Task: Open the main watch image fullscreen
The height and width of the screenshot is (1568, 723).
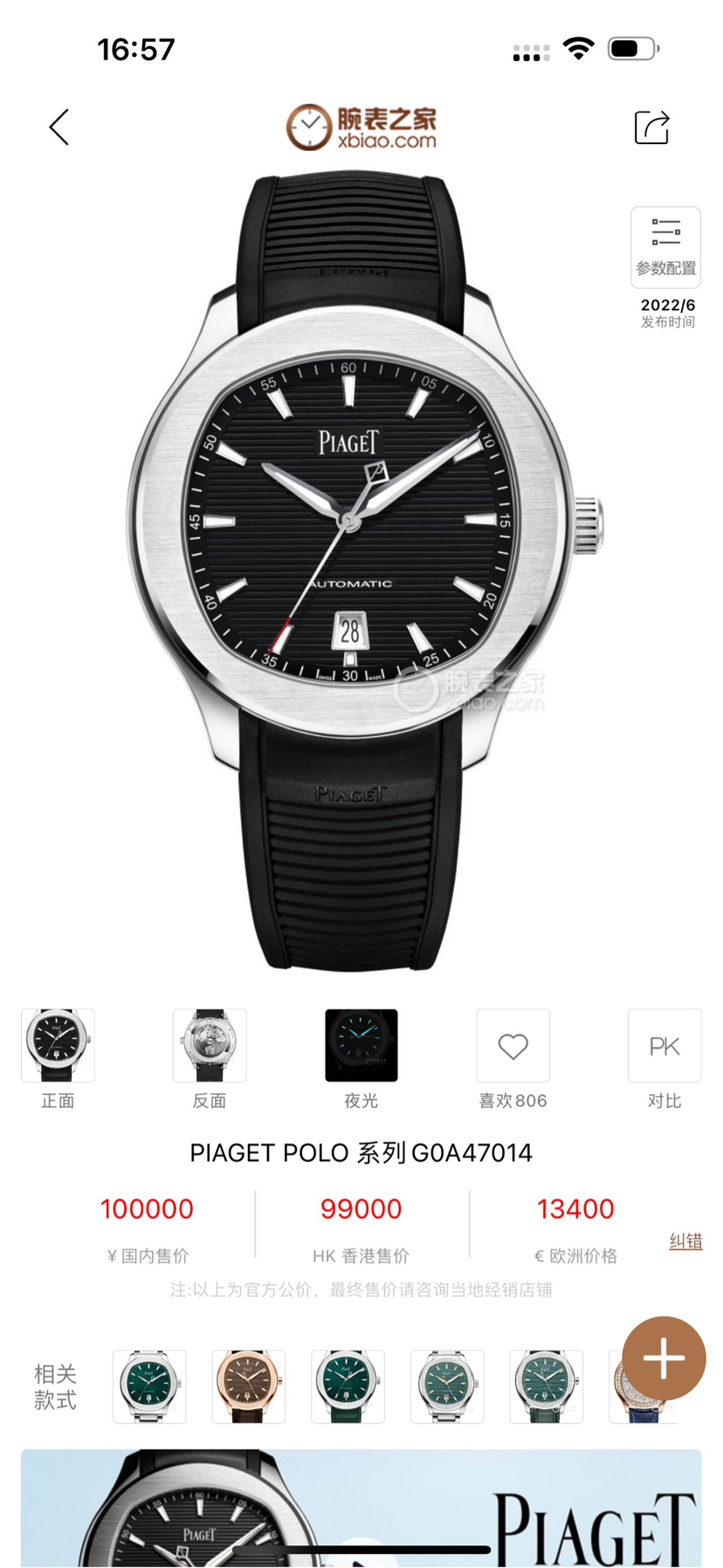Action: click(x=361, y=567)
